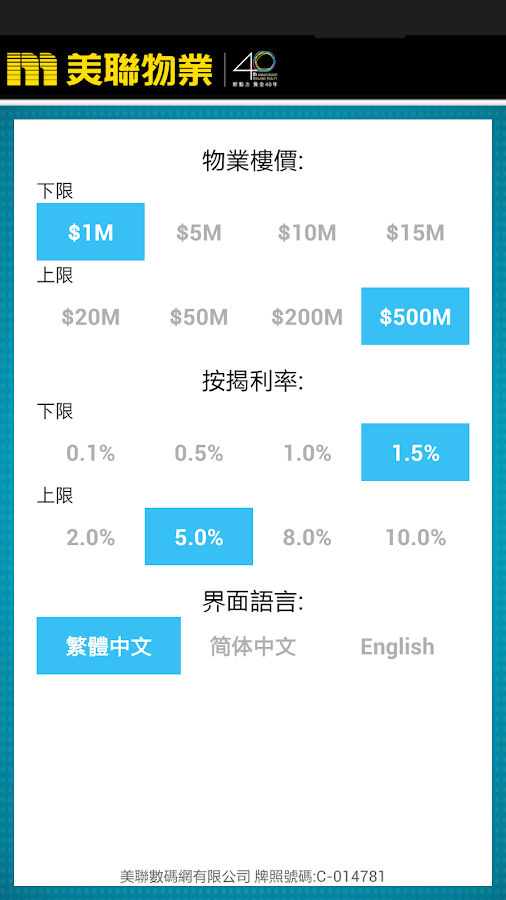Tap the $500M upper limit option
Viewport: 506px width, 900px height.
415,316
